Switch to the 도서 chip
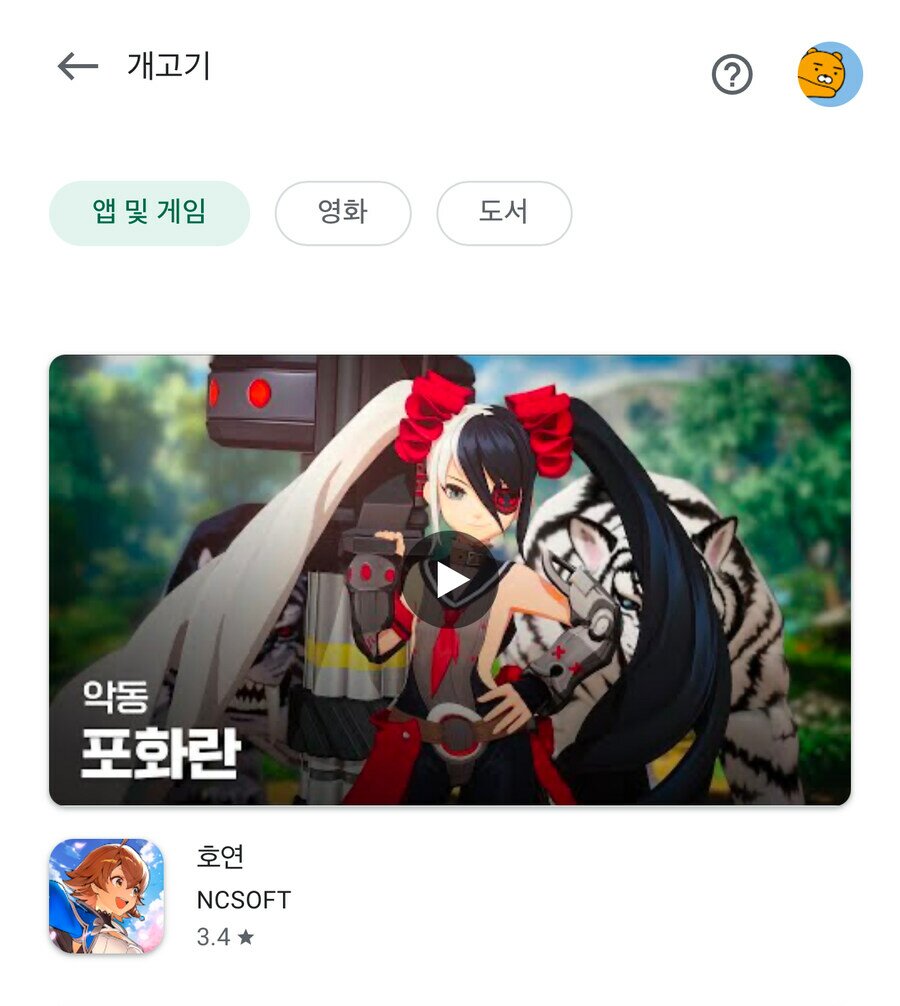The image size is (900, 1006). [x=504, y=213]
